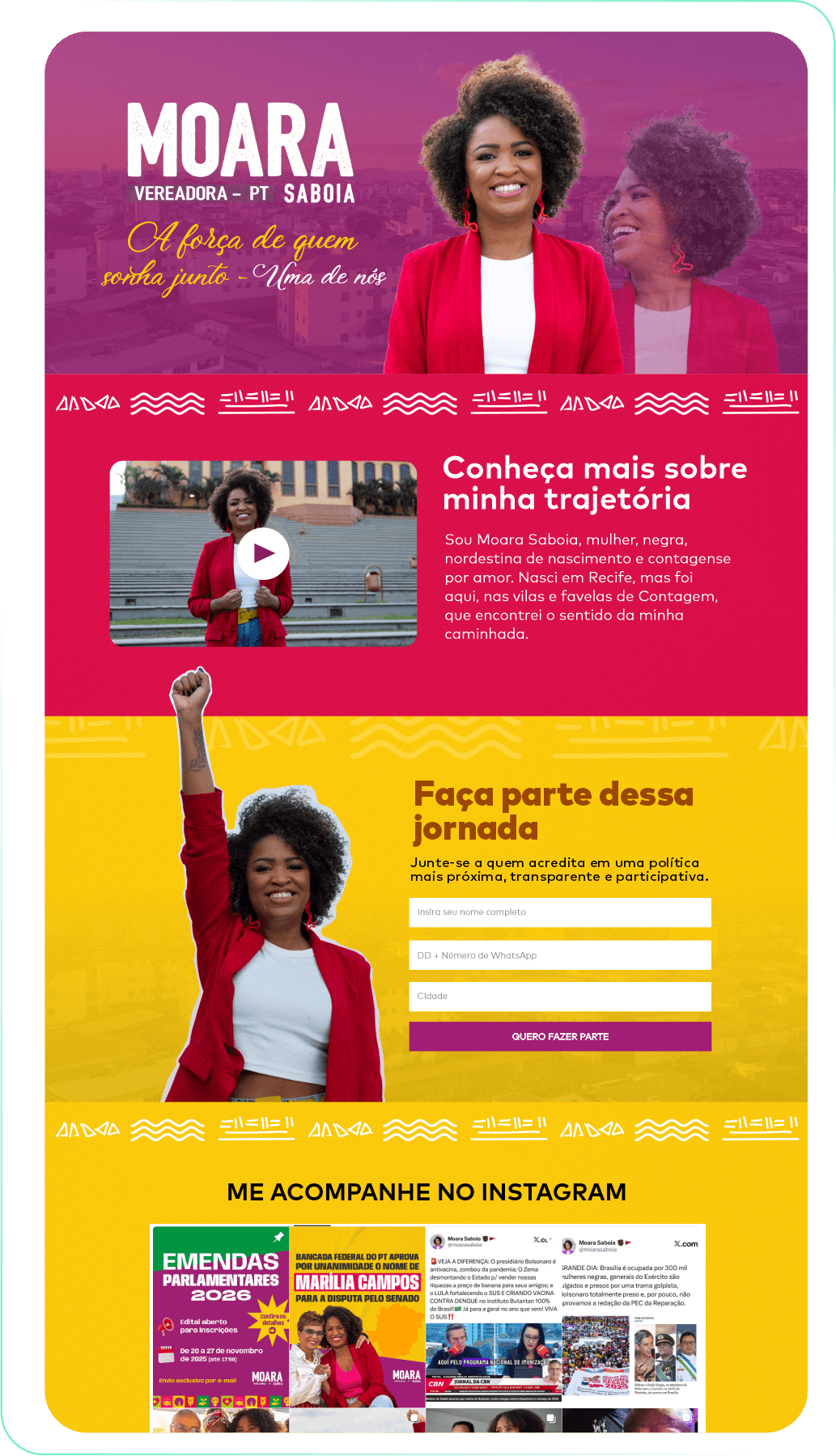This screenshot has height=1456, width=836.
Task: Open the Marília Campos Instagram post
Action: (358, 1317)
